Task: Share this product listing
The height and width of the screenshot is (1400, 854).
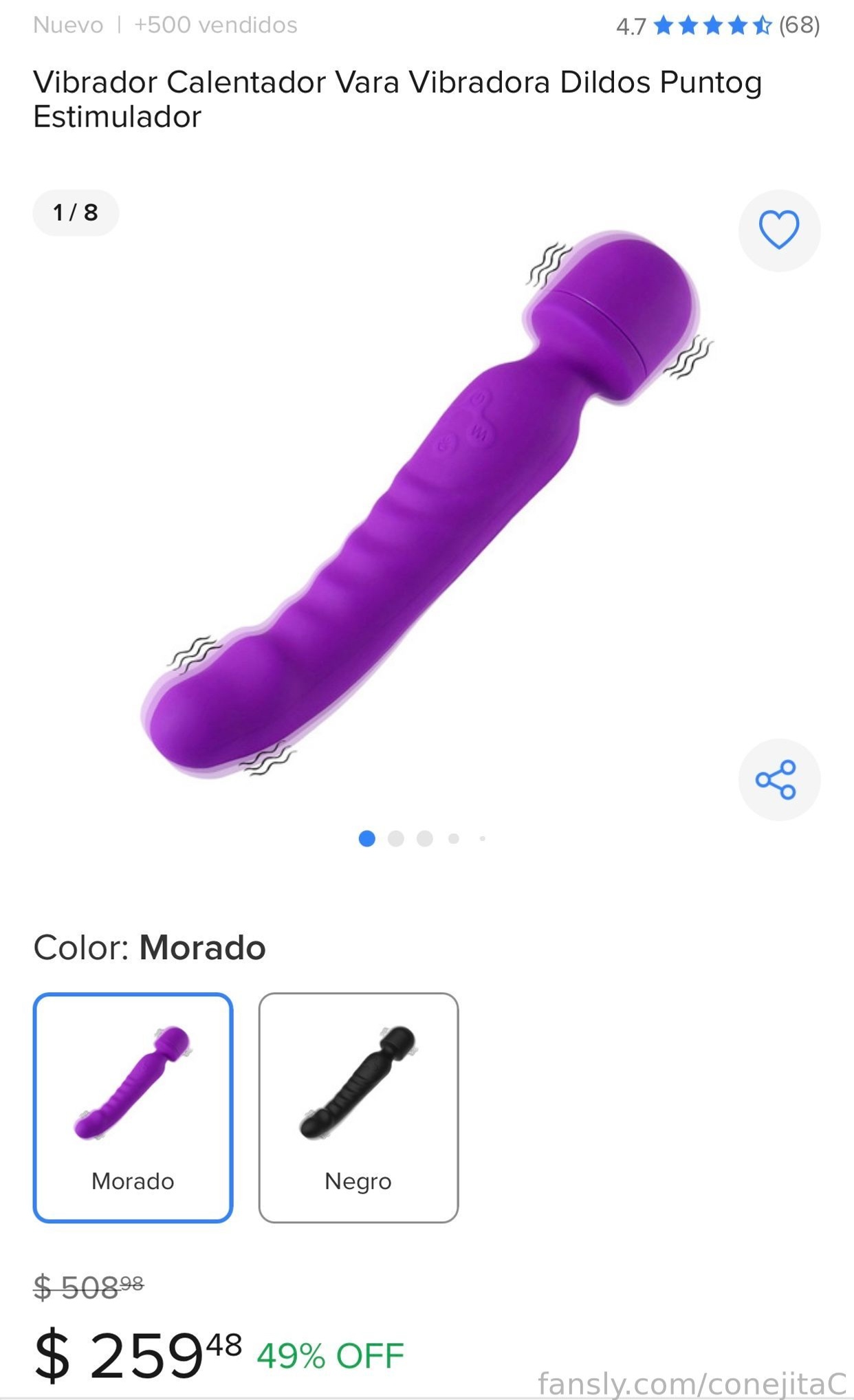Action: pyautogui.click(x=779, y=779)
